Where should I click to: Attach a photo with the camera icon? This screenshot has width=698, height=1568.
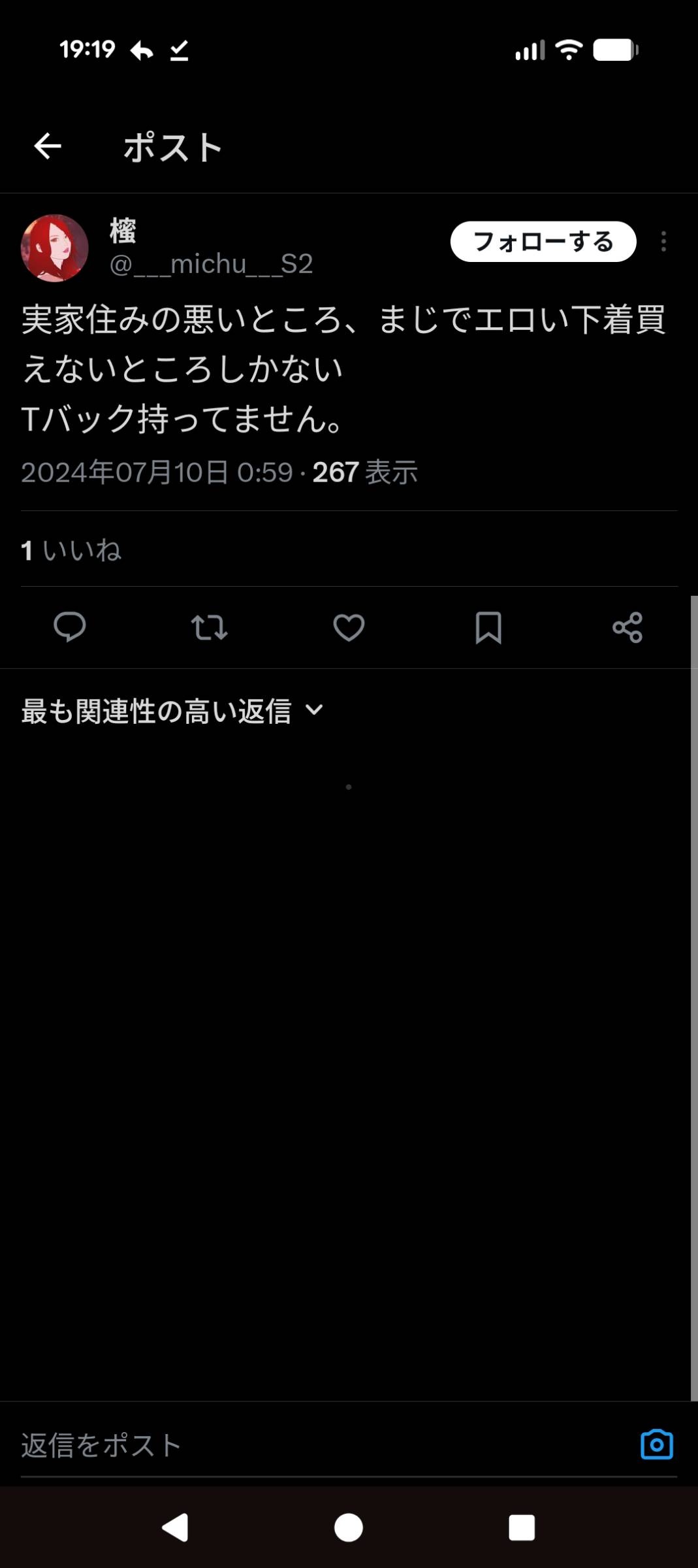click(x=656, y=1445)
